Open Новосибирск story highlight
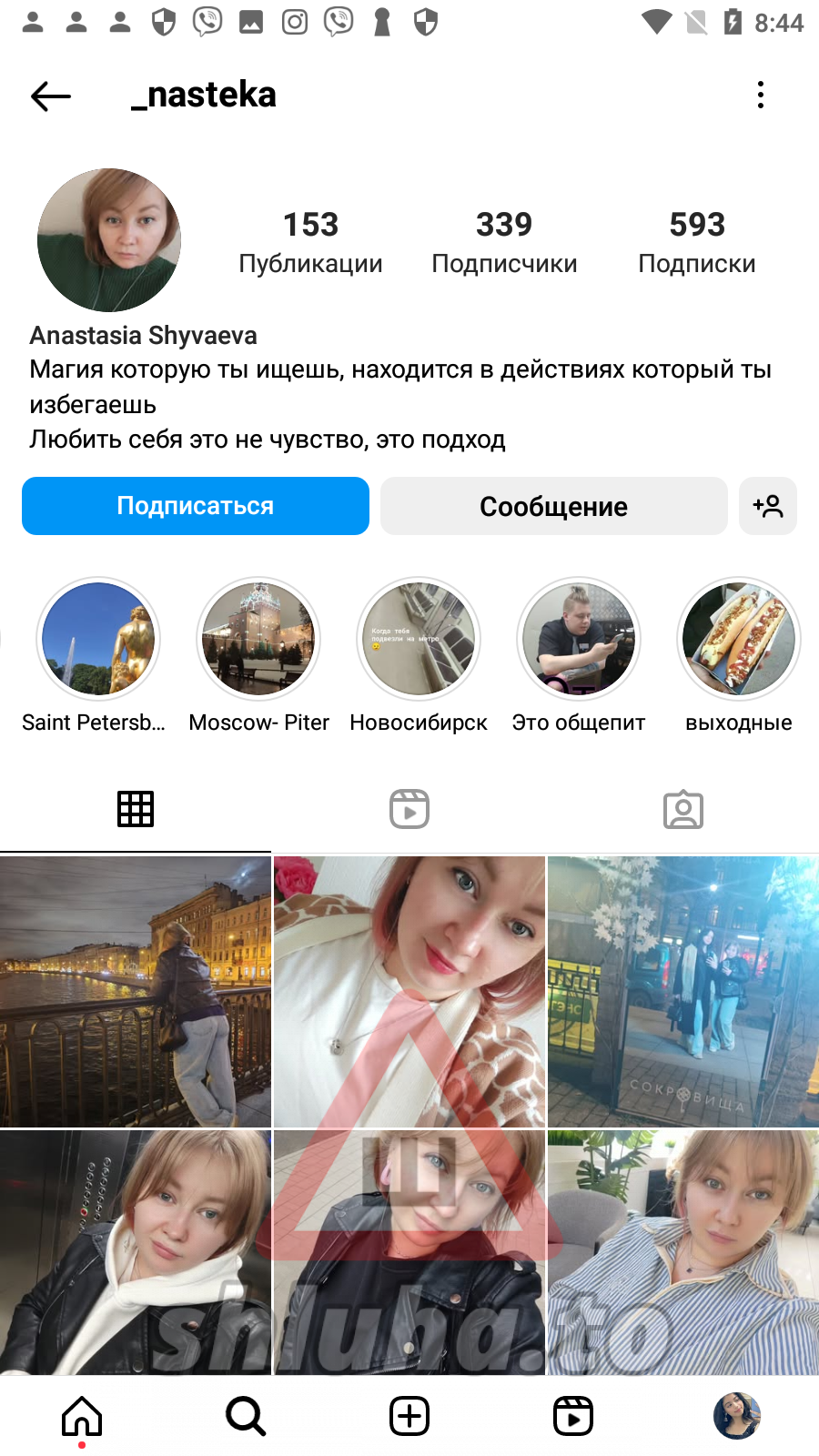 419,639
